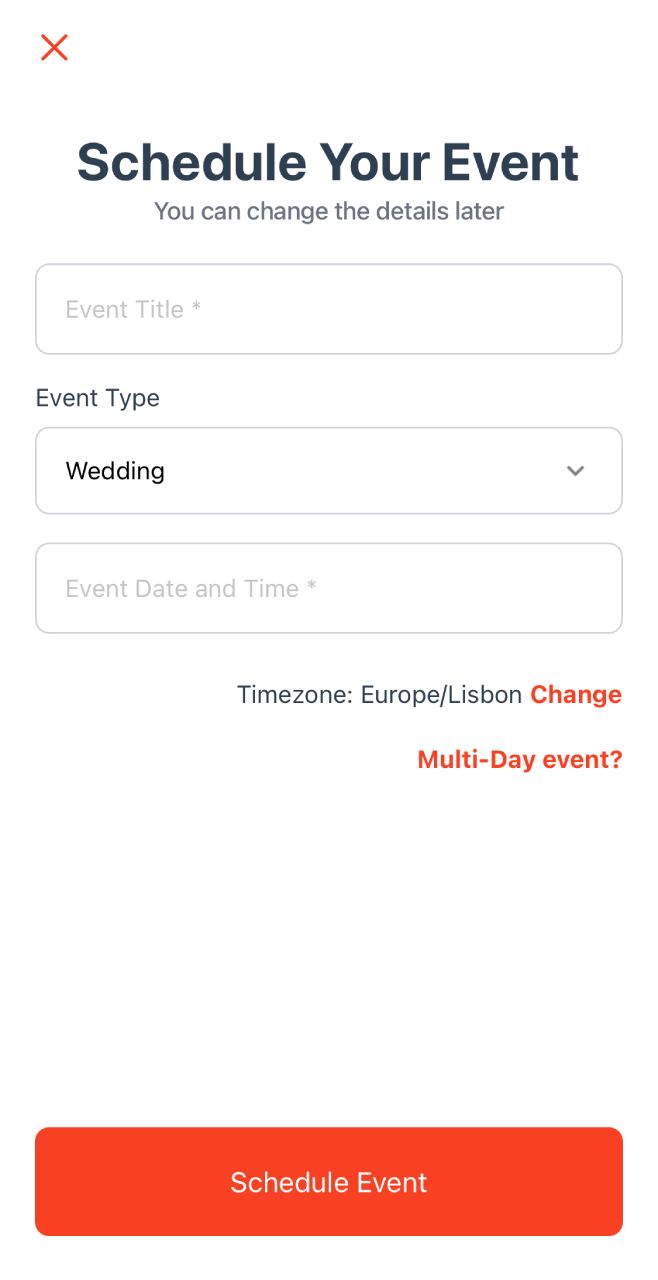Close the Schedule Your Event screen
The width and height of the screenshot is (658, 1280).
pos(54,47)
